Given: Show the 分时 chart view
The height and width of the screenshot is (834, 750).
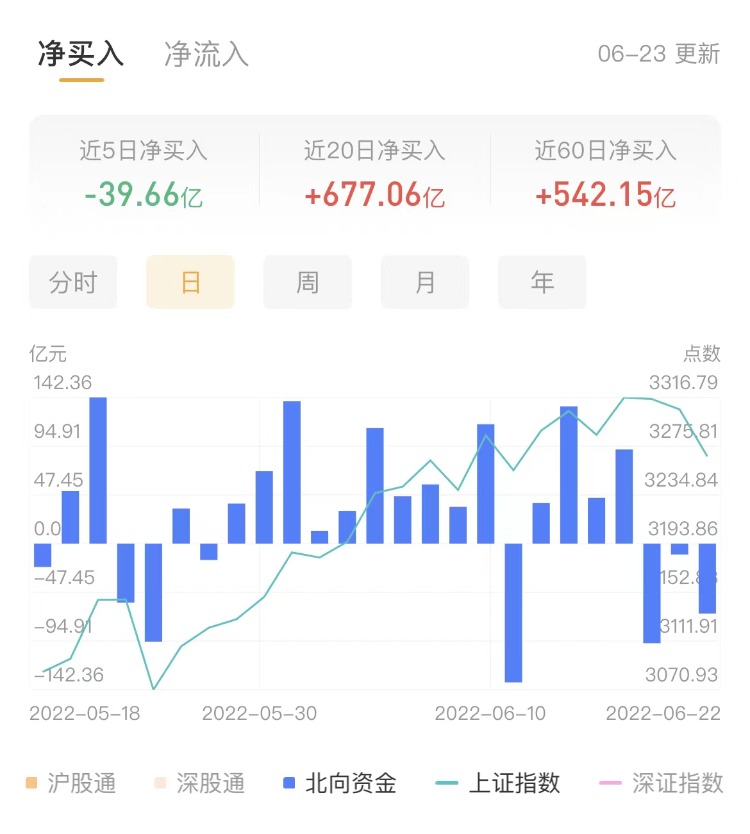Looking at the screenshot, I should [73, 282].
